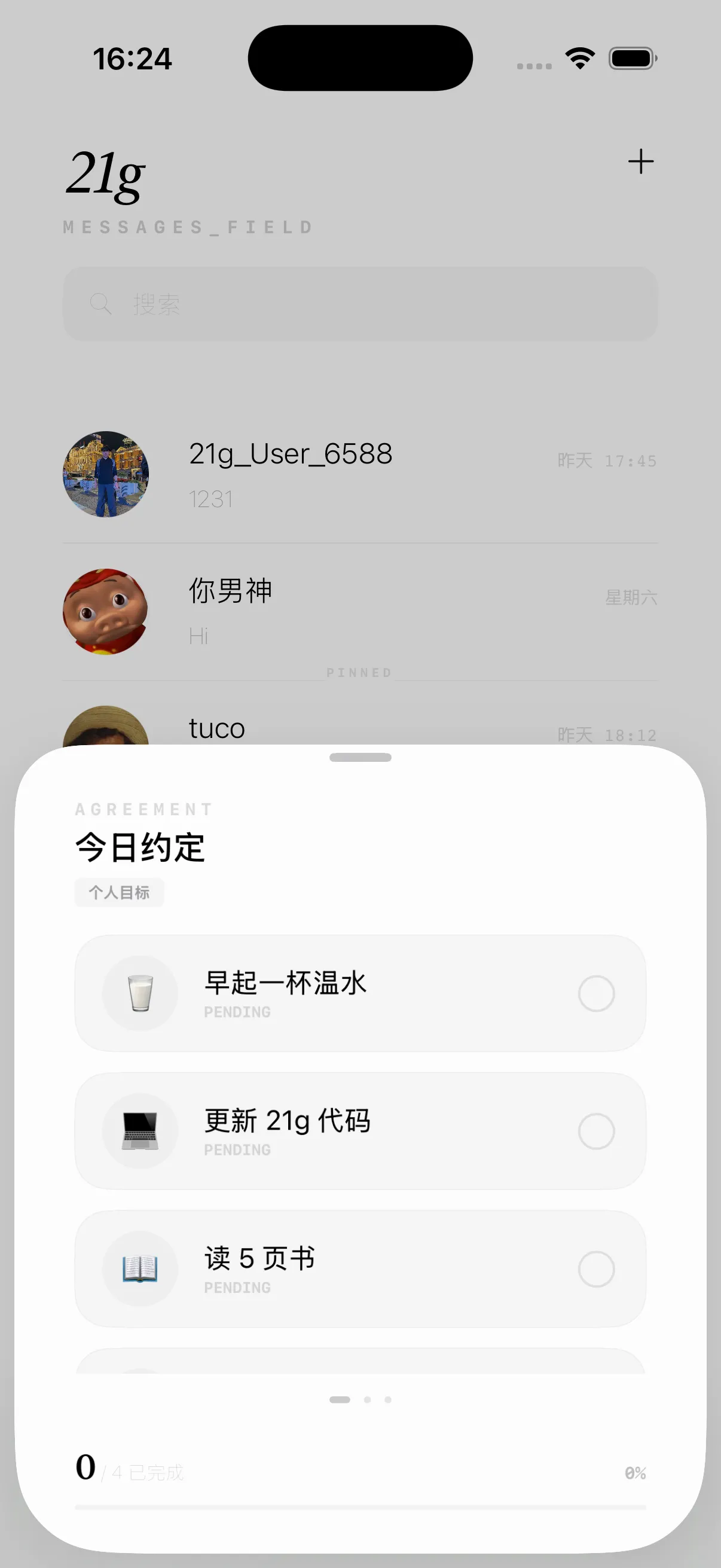Open the new chat creation with the + icon
Screen dimensions: 721x1568
[x=641, y=163]
